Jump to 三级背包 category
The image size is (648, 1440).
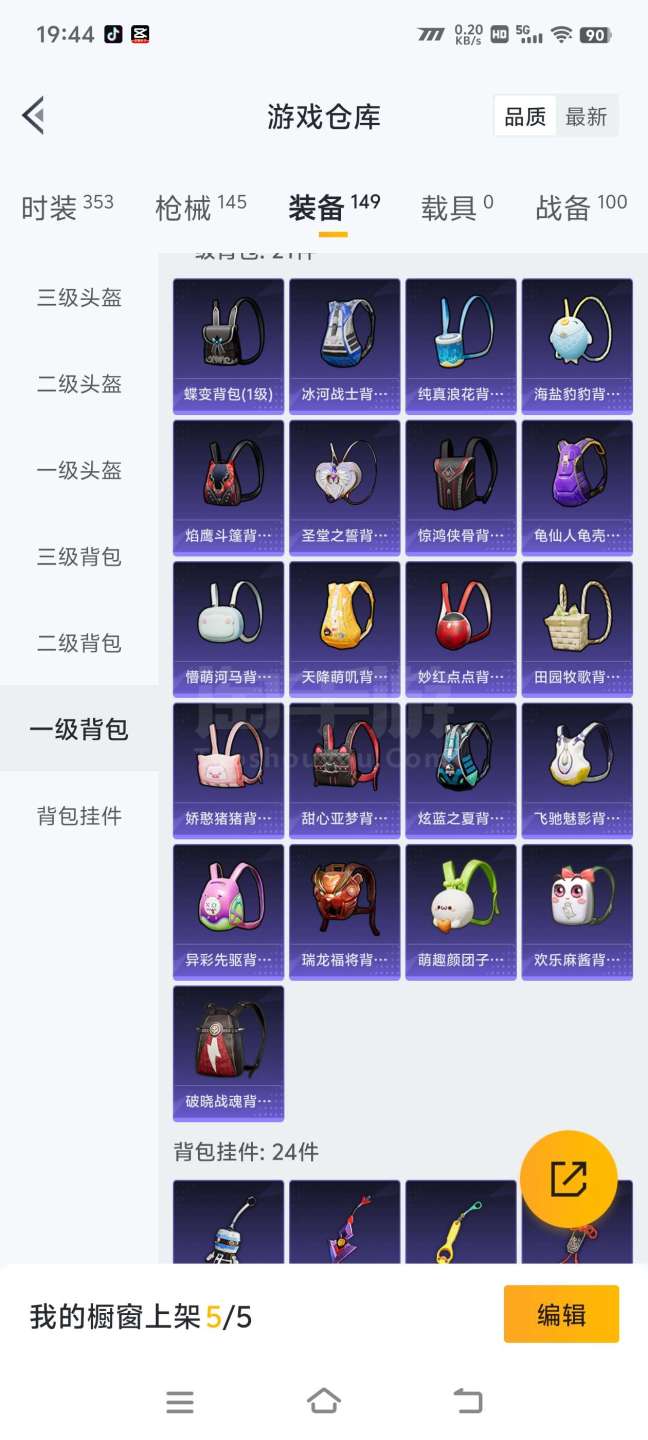tap(79, 557)
